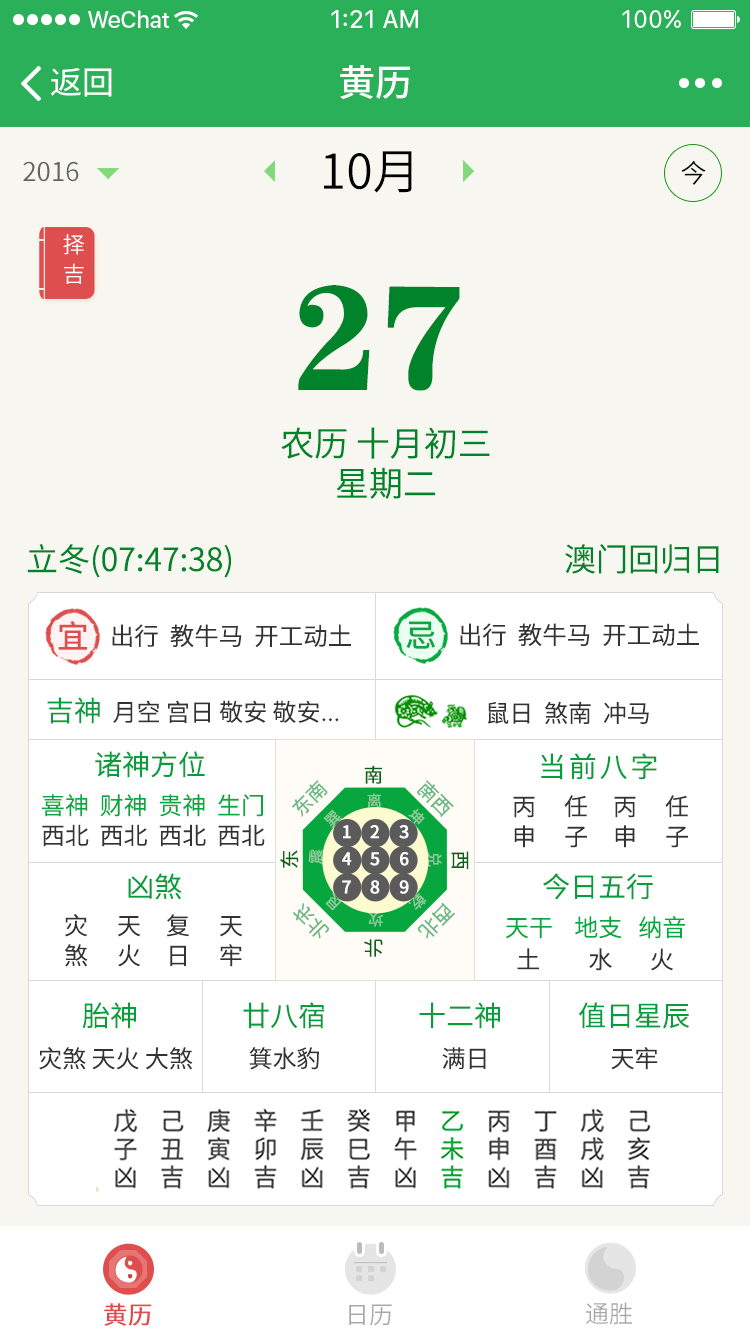
Task: Open the 廿八宿 cell
Action: pyautogui.click(x=288, y=1036)
